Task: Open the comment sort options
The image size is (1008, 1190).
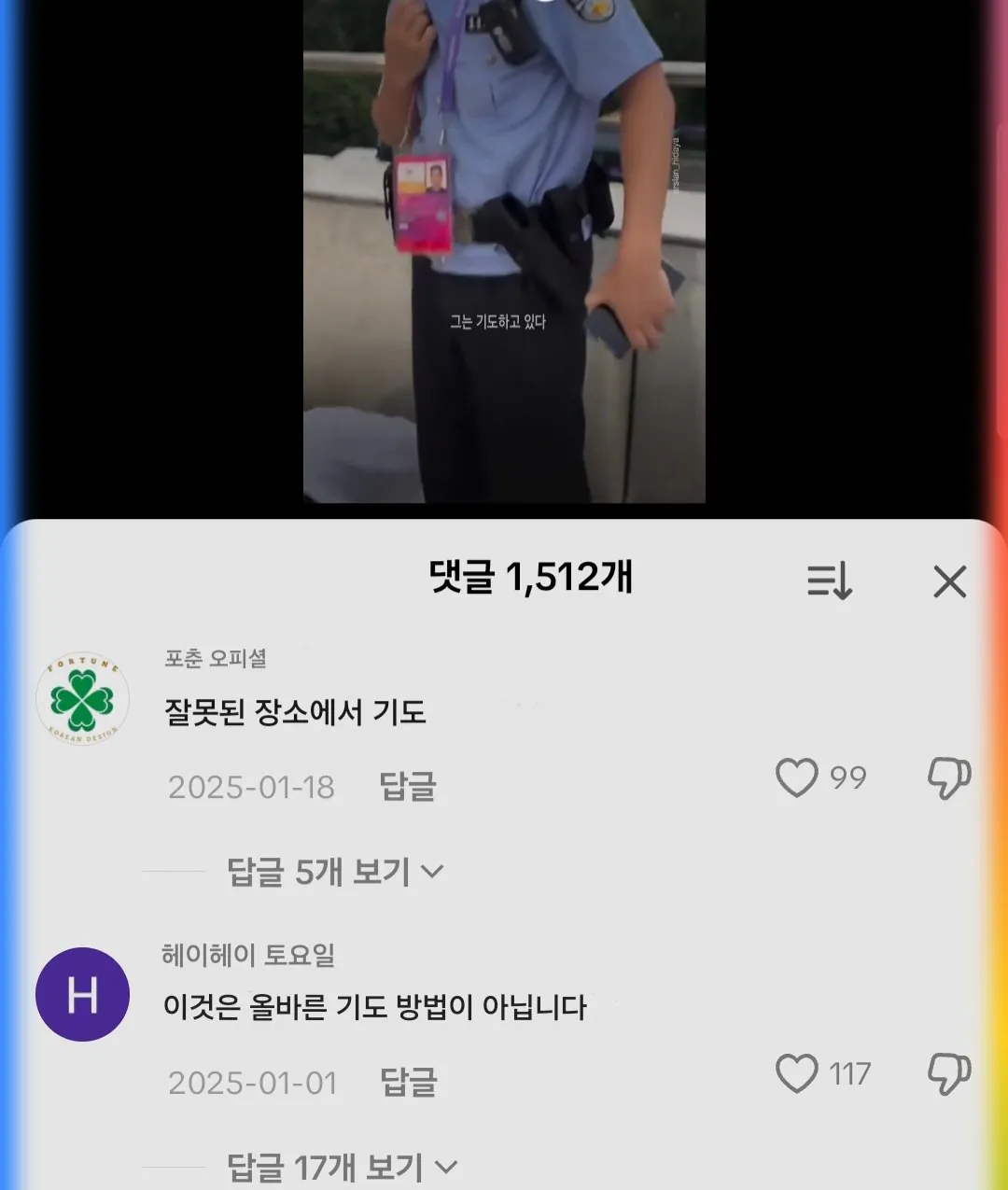Action: [829, 581]
